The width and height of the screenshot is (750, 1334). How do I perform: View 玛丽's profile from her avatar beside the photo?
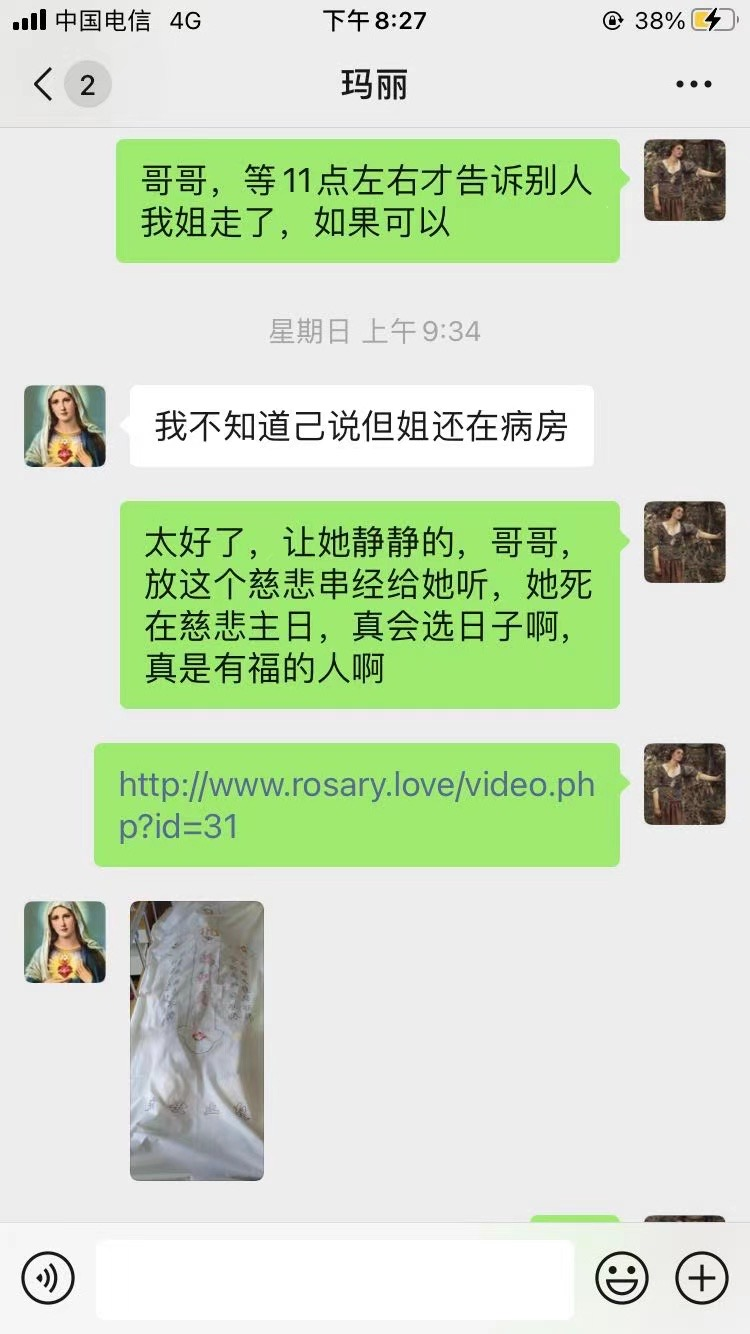(x=65, y=942)
